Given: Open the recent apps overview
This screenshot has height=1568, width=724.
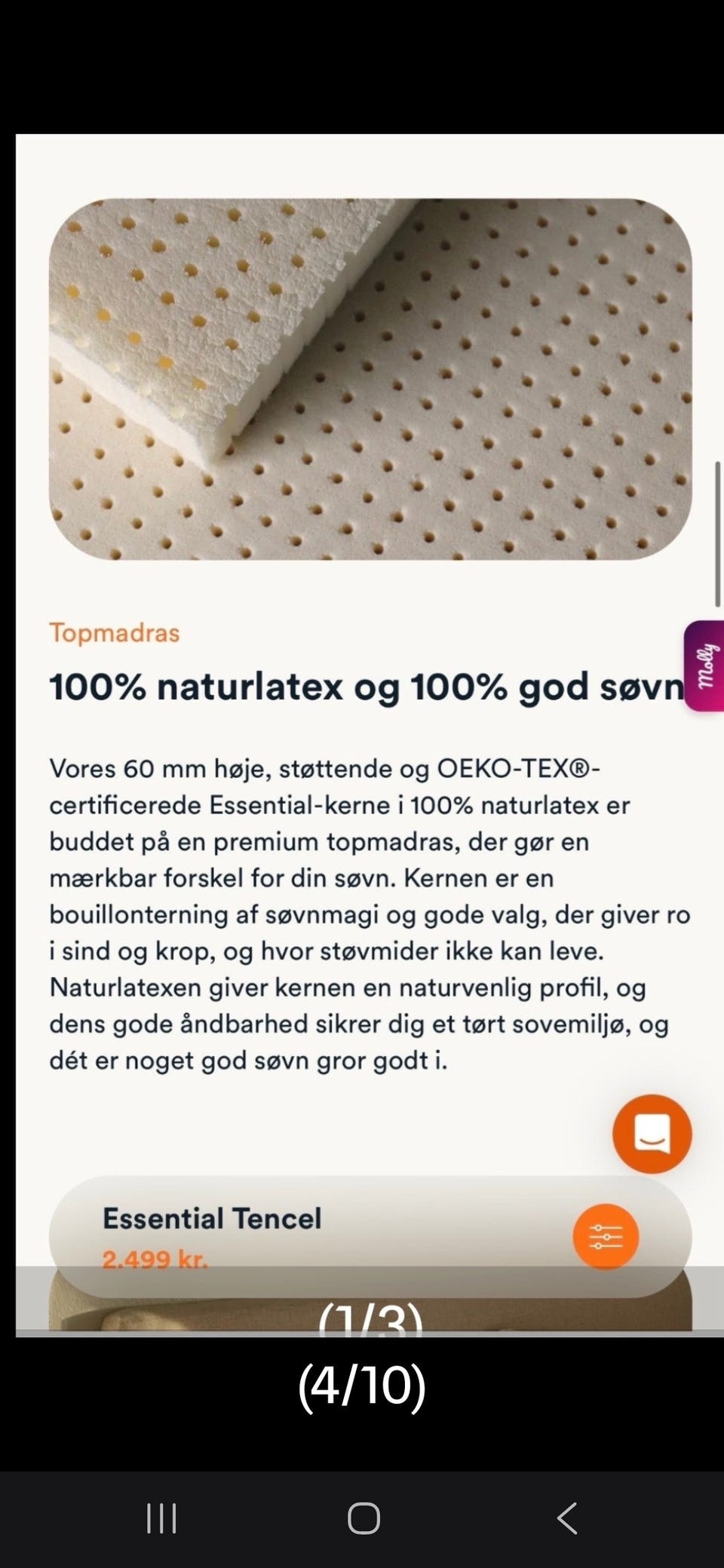Looking at the screenshot, I should (161, 1518).
